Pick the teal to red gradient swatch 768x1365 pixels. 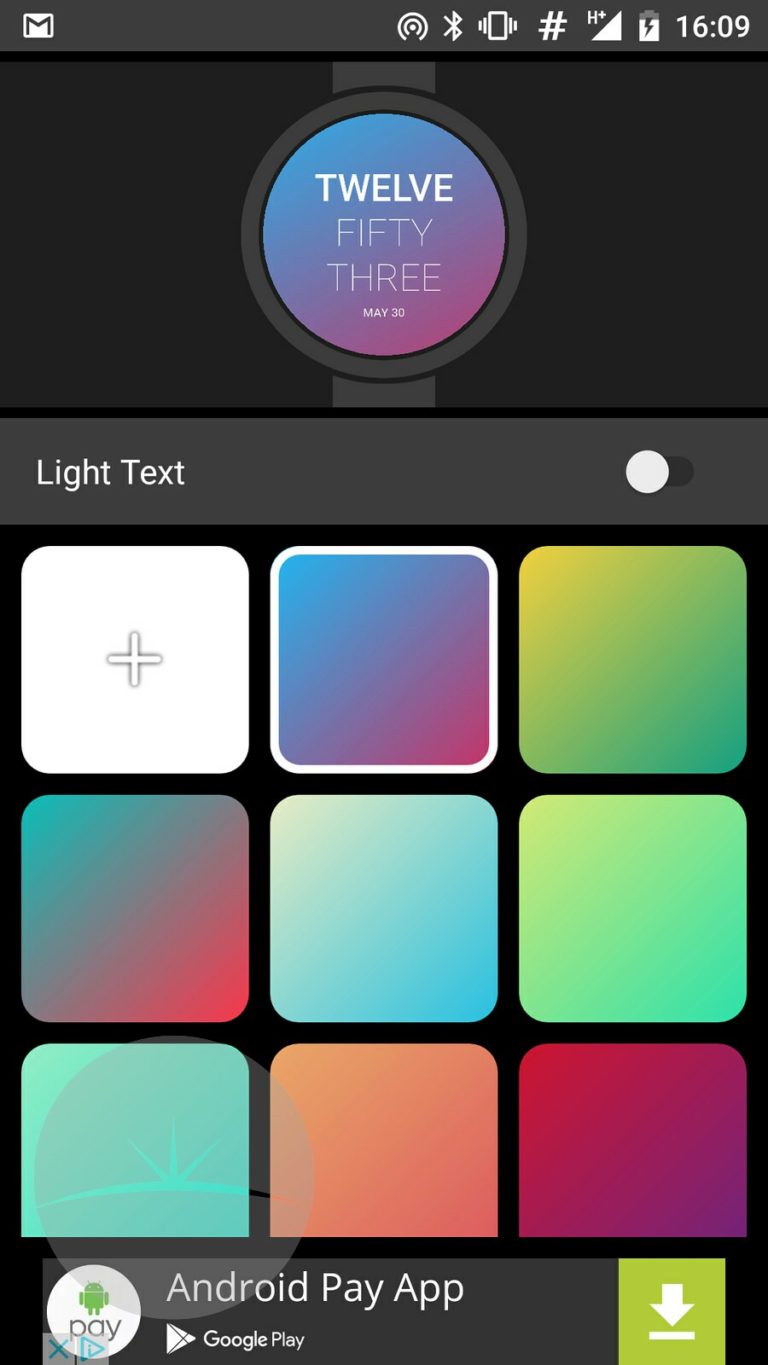click(x=135, y=908)
